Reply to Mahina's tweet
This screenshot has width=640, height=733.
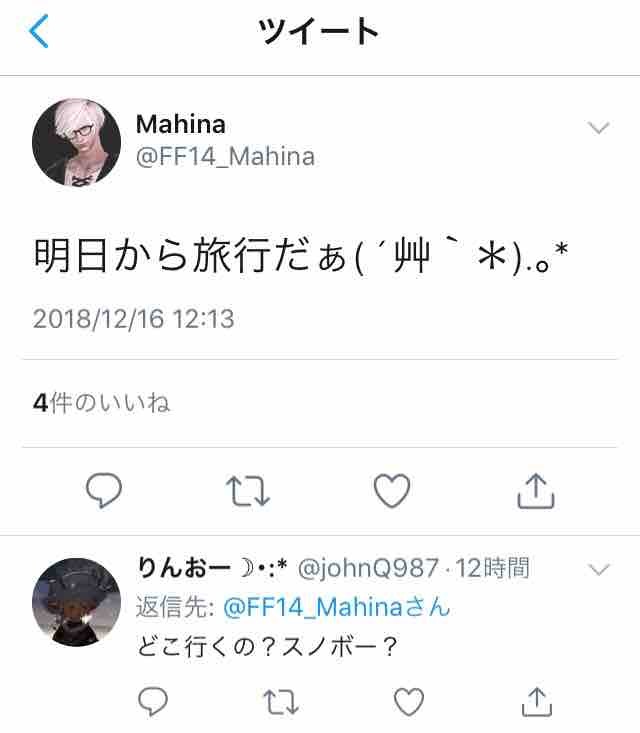click(x=103, y=490)
